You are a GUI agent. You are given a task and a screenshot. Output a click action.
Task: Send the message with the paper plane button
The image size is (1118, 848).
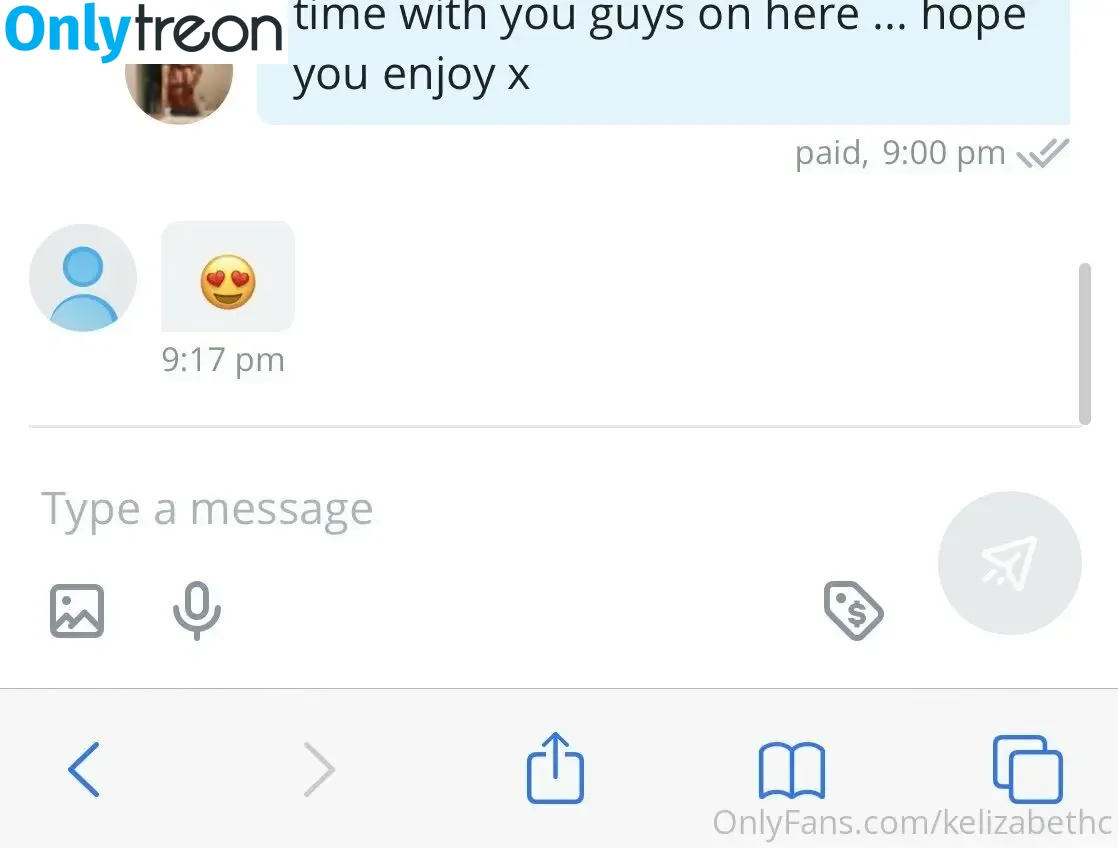(x=1009, y=563)
